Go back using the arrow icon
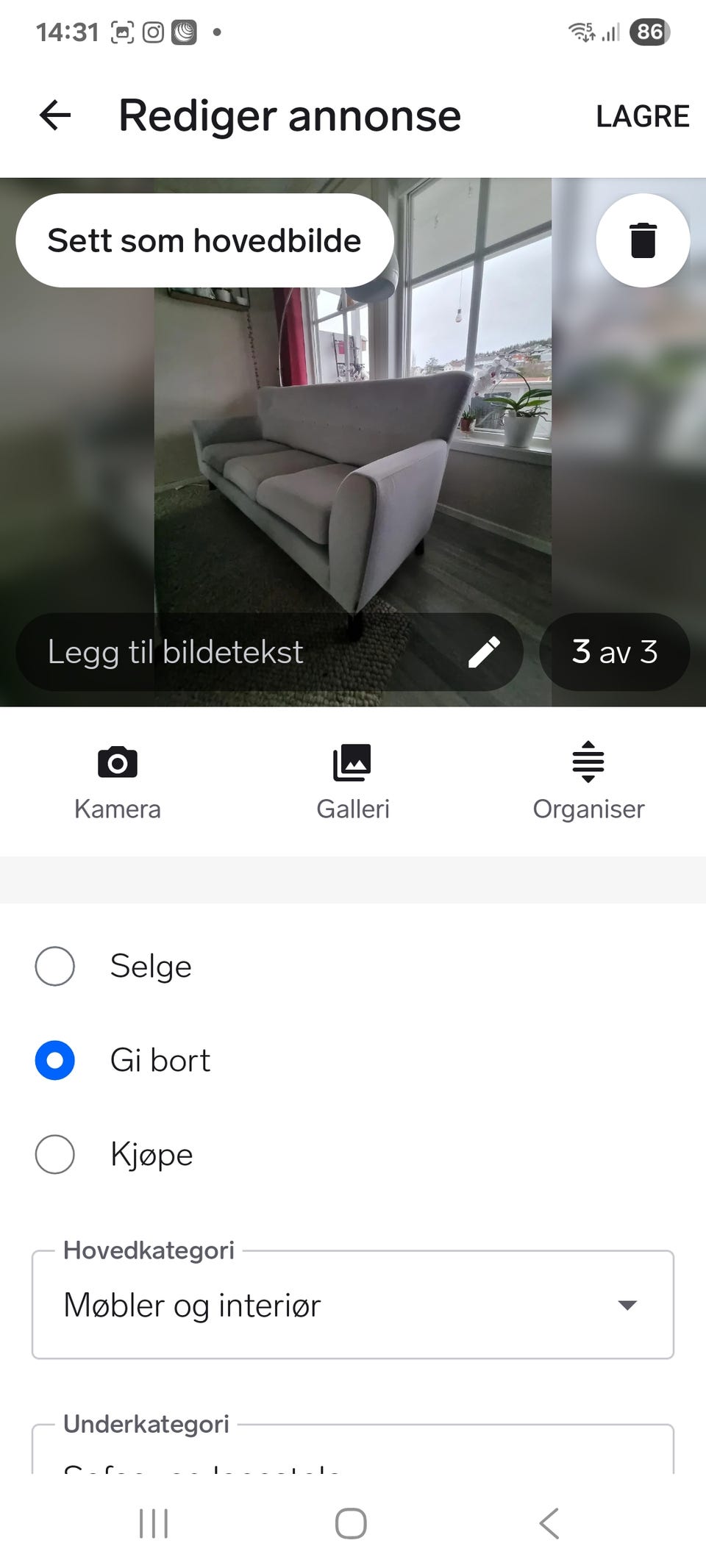This screenshot has height=1568, width=706. 55,115
